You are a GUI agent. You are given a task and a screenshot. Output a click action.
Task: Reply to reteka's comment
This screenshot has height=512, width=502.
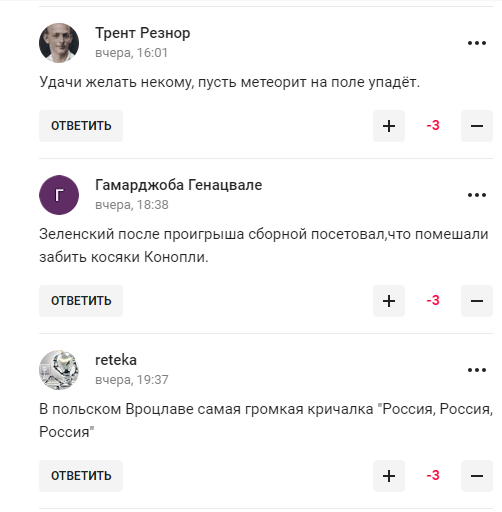tap(81, 476)
